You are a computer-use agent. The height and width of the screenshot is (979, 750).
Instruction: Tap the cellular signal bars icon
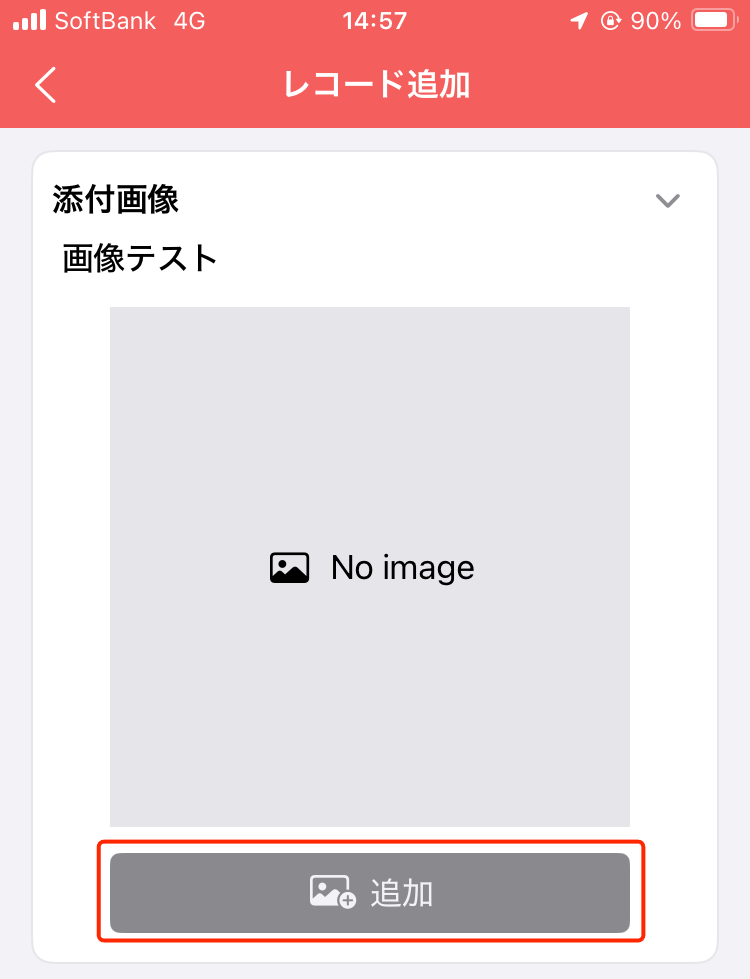coord(32,20)
